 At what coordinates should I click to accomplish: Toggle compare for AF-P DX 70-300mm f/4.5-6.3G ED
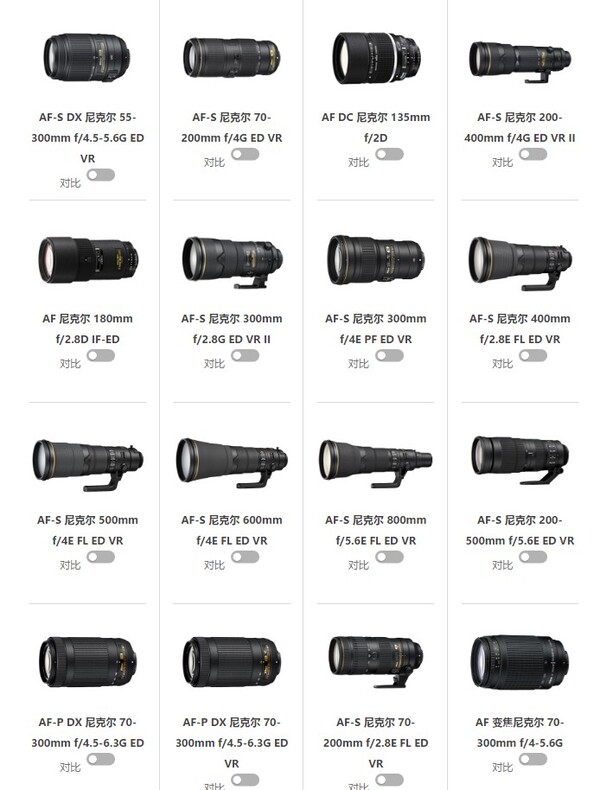tap(101, 760)
